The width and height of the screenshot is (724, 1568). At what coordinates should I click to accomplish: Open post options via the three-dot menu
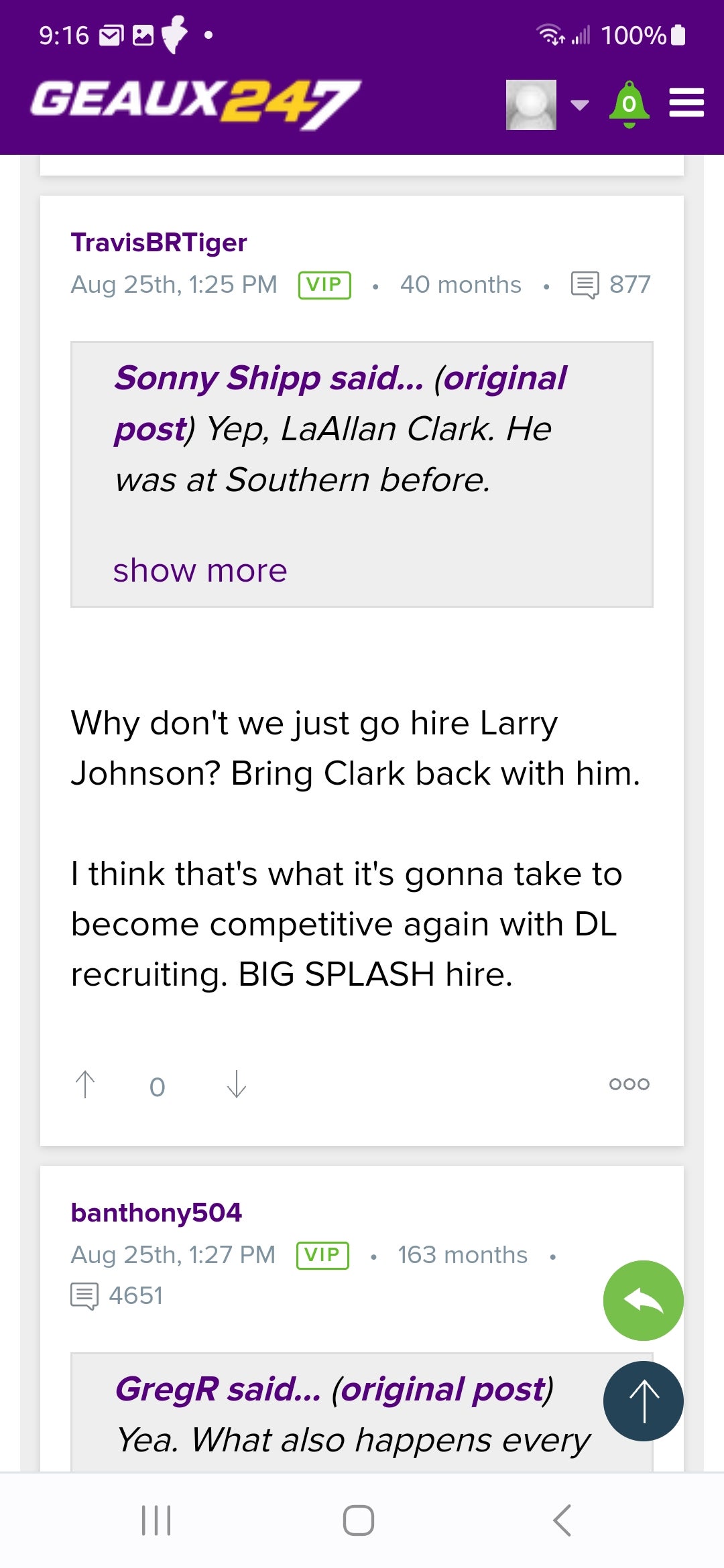click(629, 1084)
